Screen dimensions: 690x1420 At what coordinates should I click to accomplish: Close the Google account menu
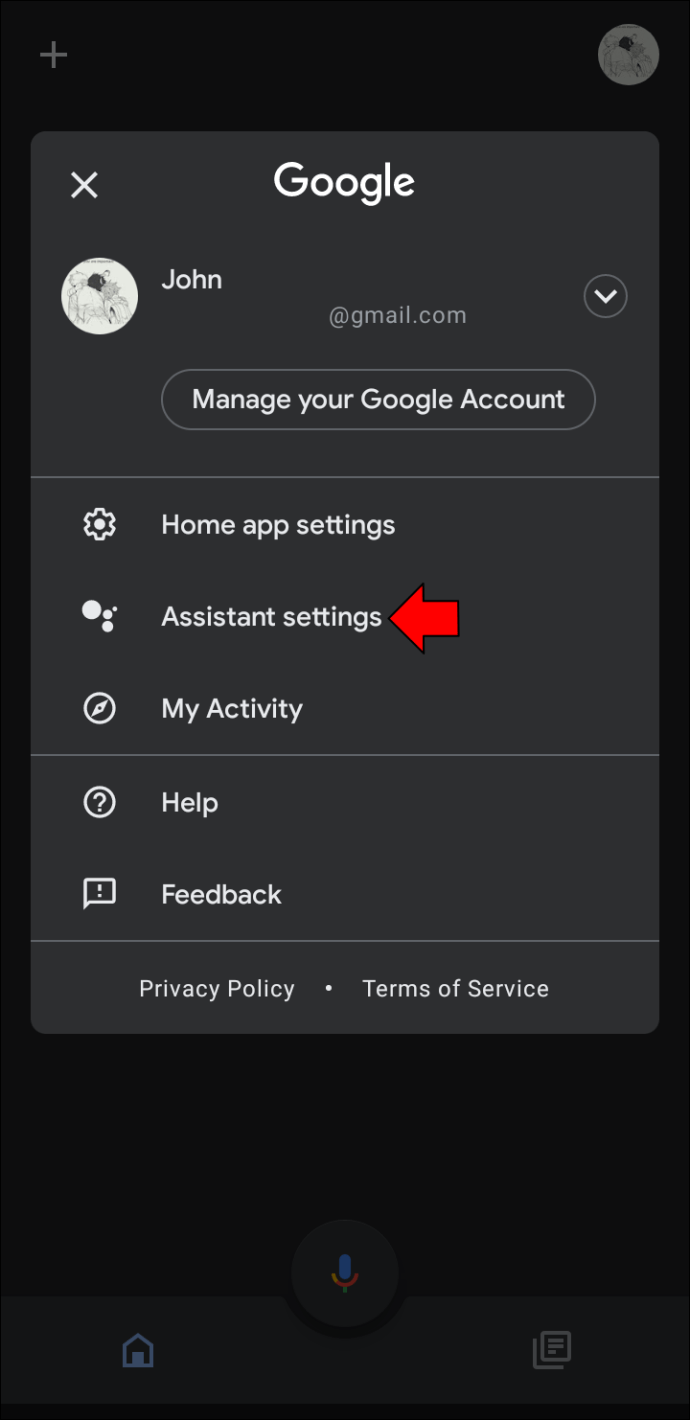pyautogui.click(x=84, y=185)
